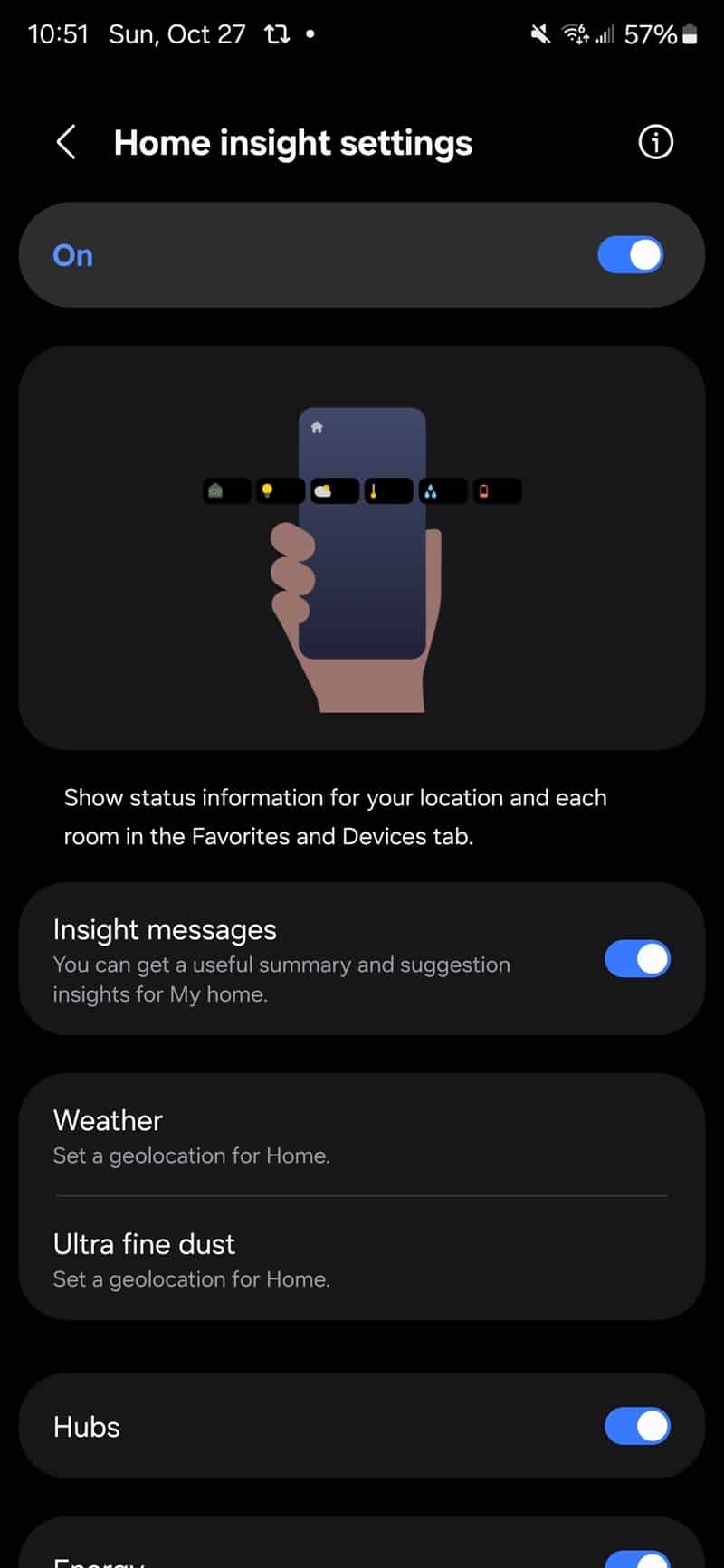724x1568 pixels.
Task: Go back from Home insight settings
Action: click(66, 143)
